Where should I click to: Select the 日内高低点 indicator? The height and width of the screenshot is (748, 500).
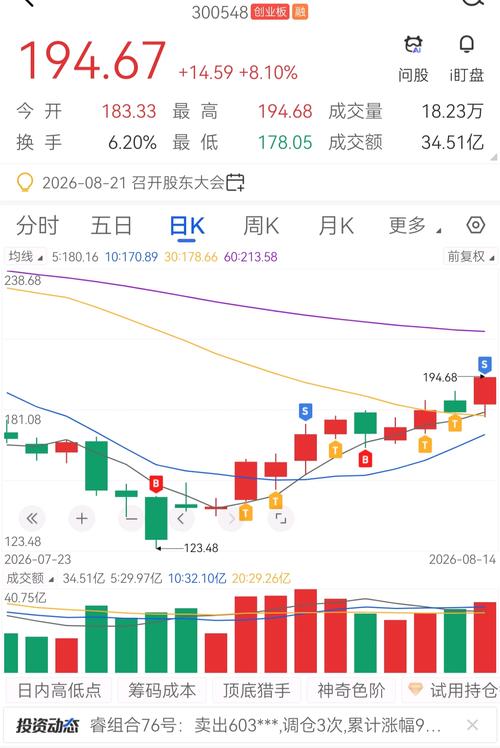point(59,690)
